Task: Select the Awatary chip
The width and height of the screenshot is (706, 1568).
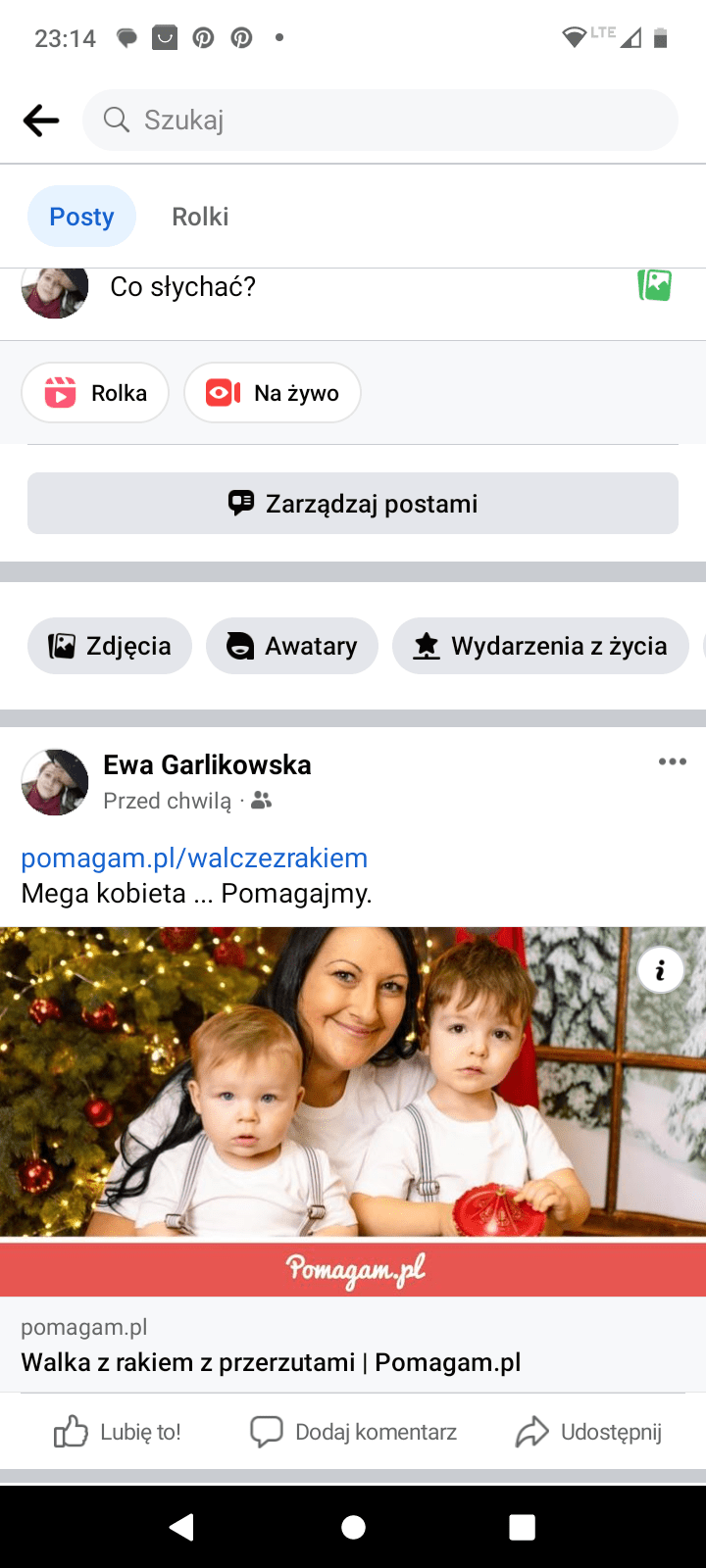Action: pos(292,646)
